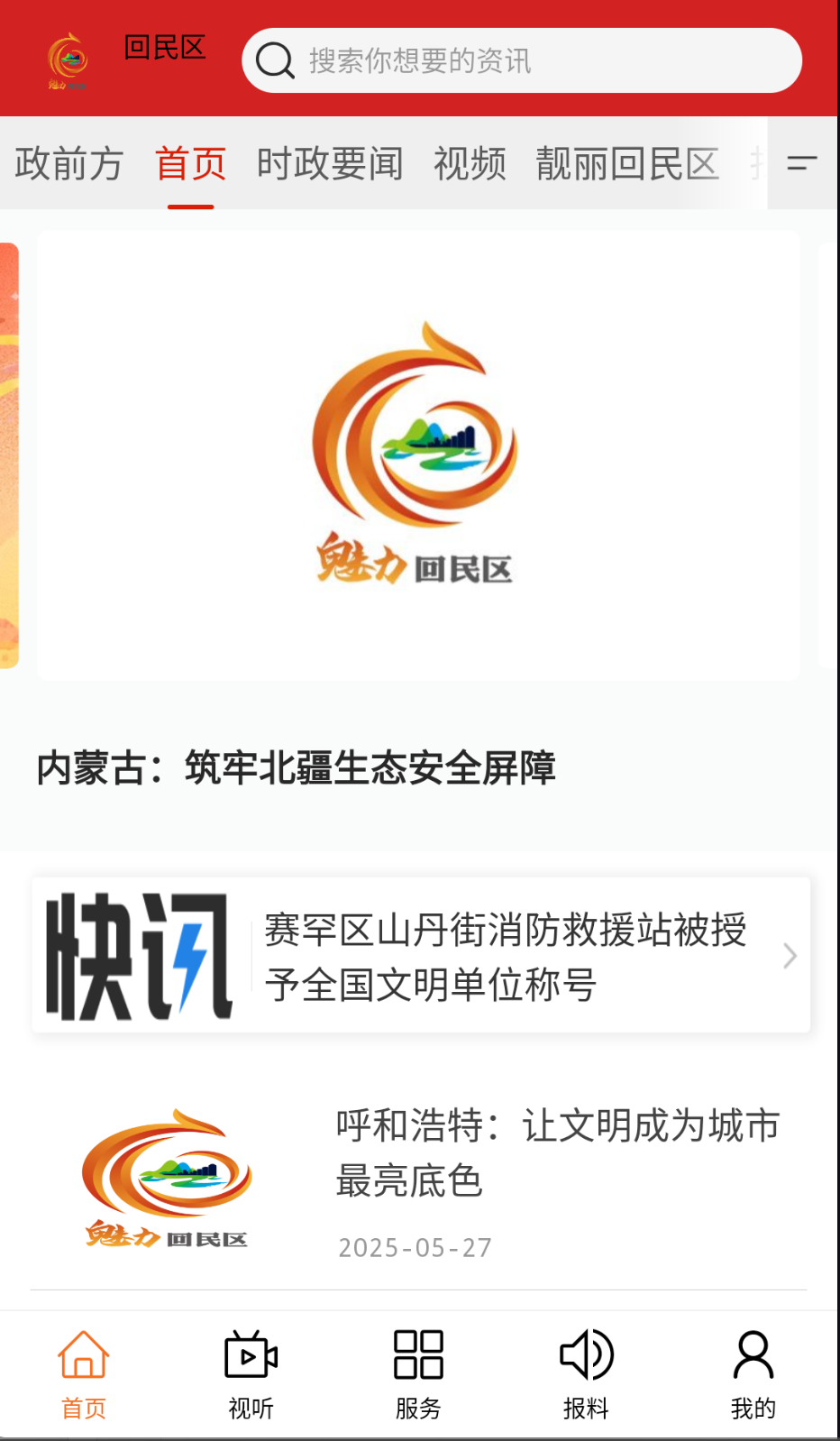The width and height of the screenshot is (840, 1441).
Task: Open the 我的 profile tab
Action: click(x=753, y=1374)
